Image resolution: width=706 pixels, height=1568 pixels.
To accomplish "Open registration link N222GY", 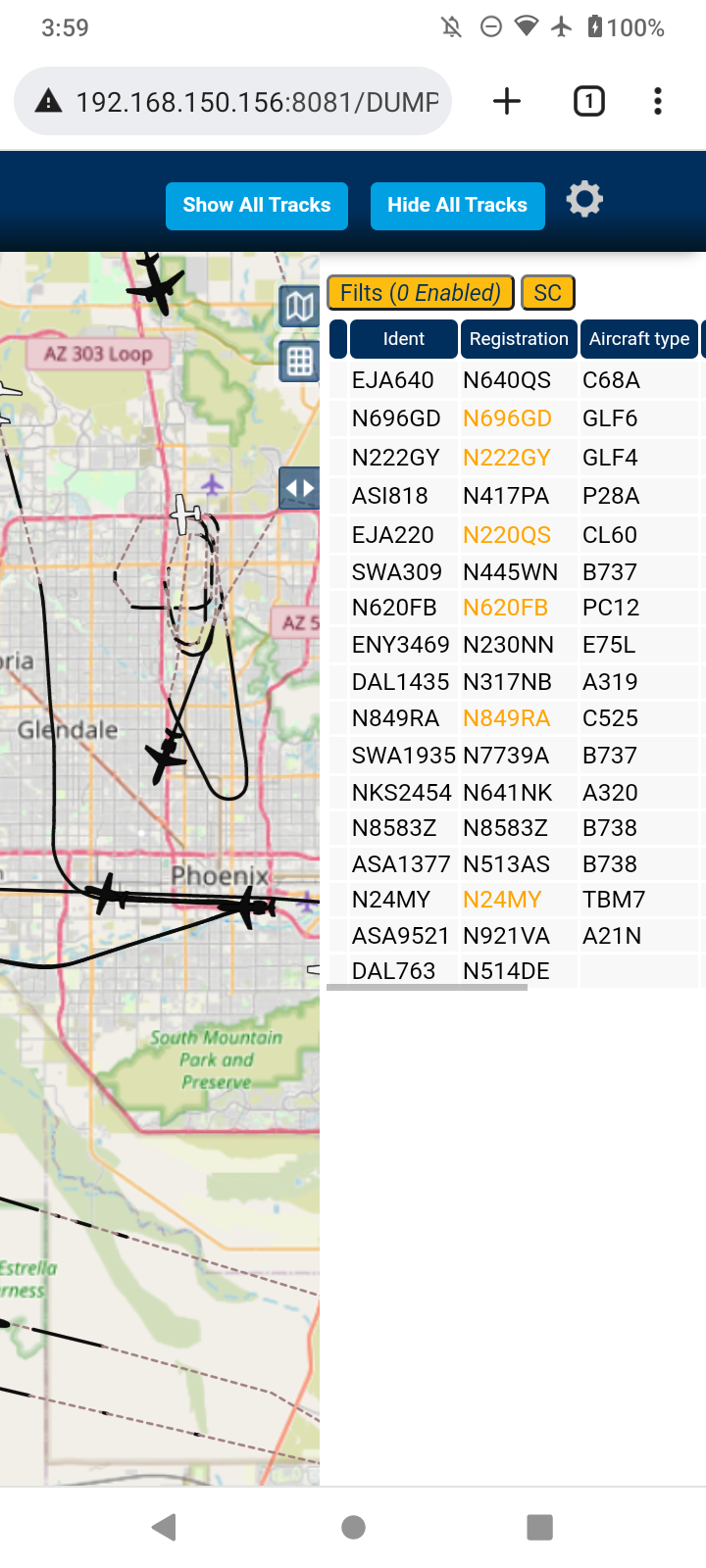I will tap(507, 458).
